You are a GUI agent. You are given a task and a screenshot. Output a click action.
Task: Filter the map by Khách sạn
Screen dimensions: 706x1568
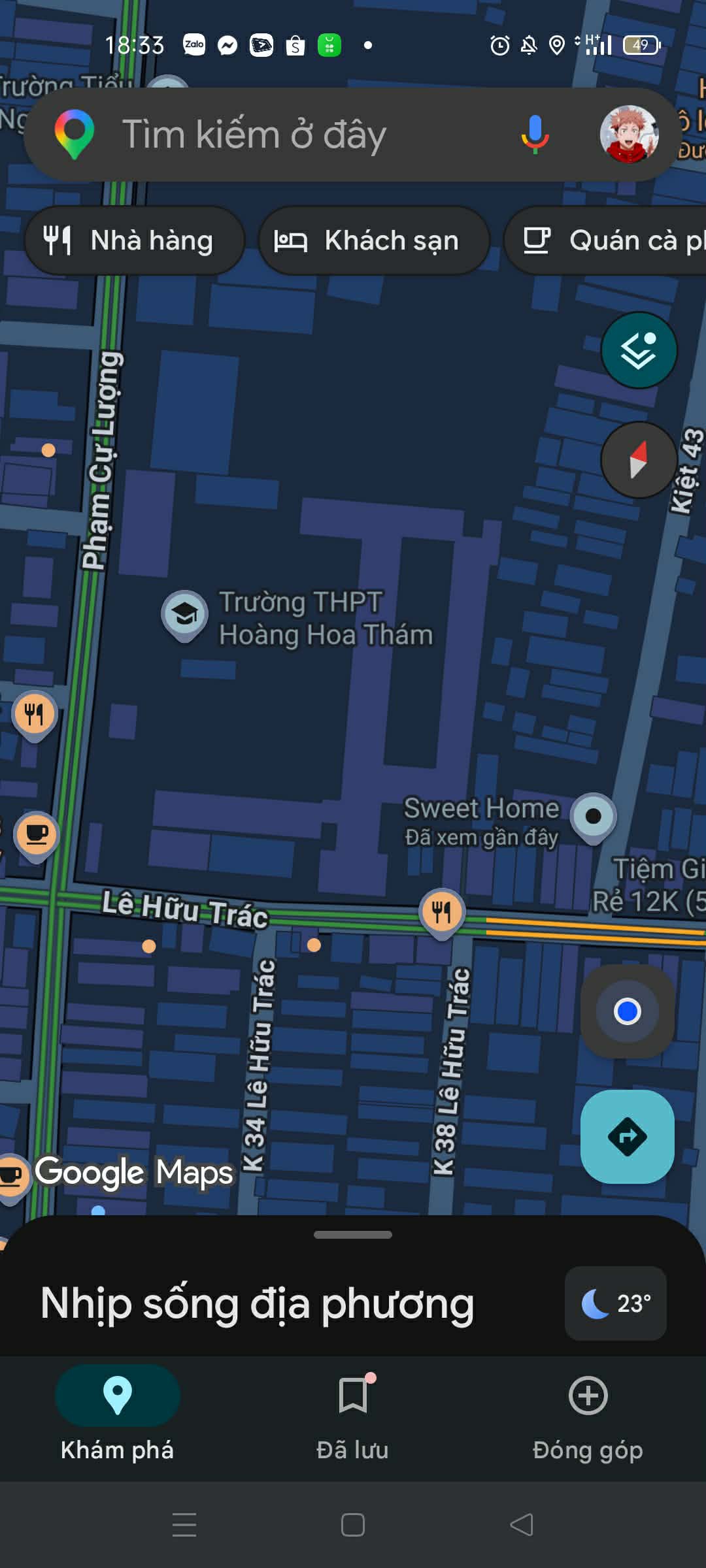[374, 240]
